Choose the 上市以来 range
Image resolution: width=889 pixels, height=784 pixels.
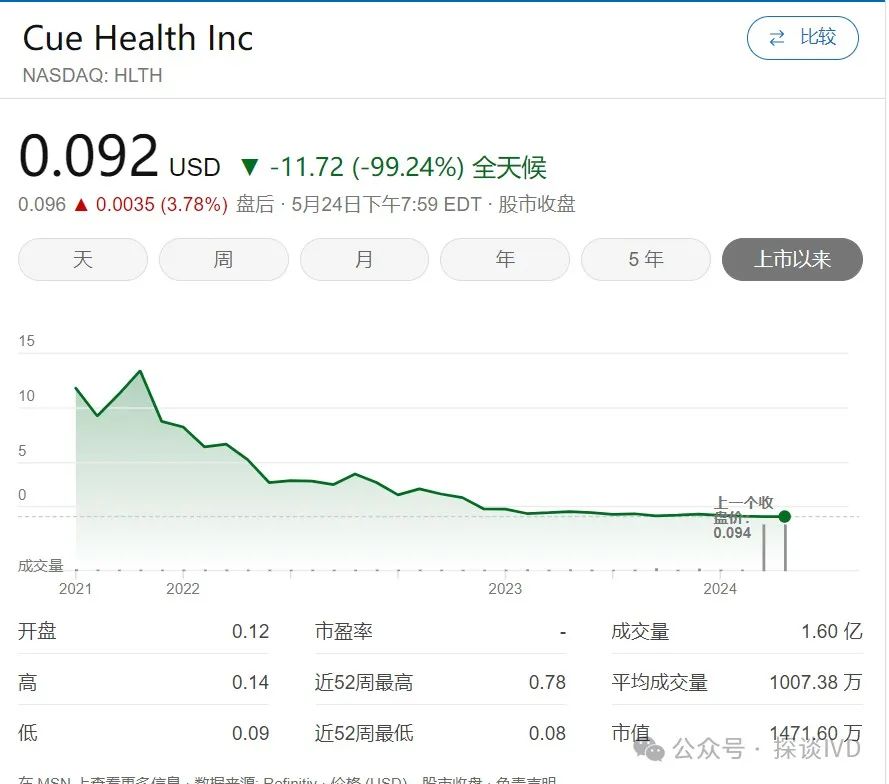791,259
